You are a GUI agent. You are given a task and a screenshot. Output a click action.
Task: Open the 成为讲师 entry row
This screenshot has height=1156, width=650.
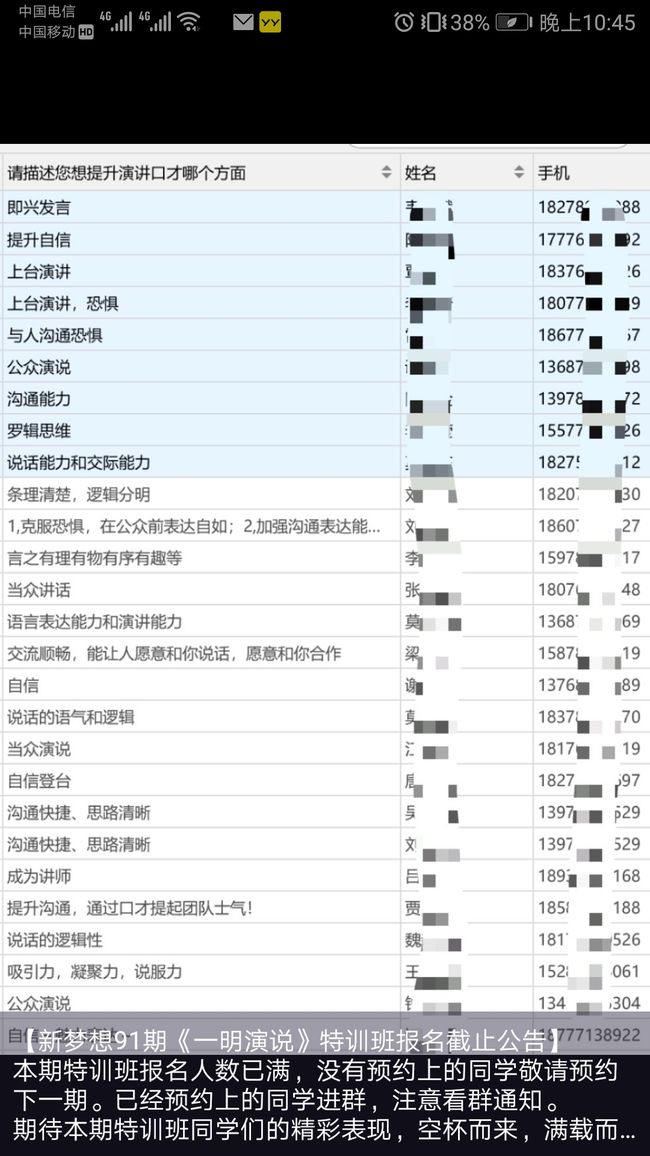click(325, 876)
